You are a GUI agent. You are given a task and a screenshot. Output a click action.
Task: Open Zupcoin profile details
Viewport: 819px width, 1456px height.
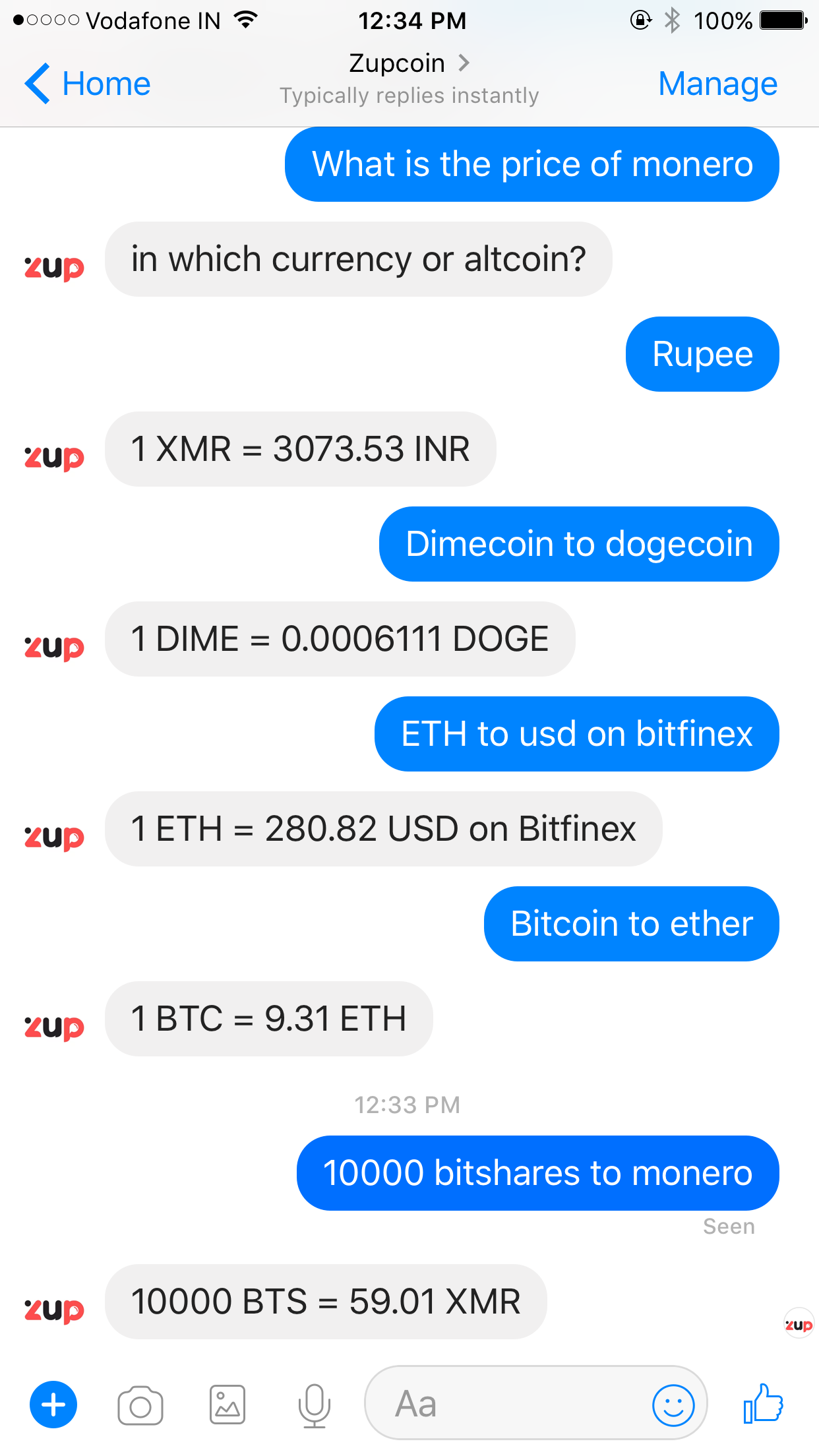pyautogui.click(x=409, y=64)
